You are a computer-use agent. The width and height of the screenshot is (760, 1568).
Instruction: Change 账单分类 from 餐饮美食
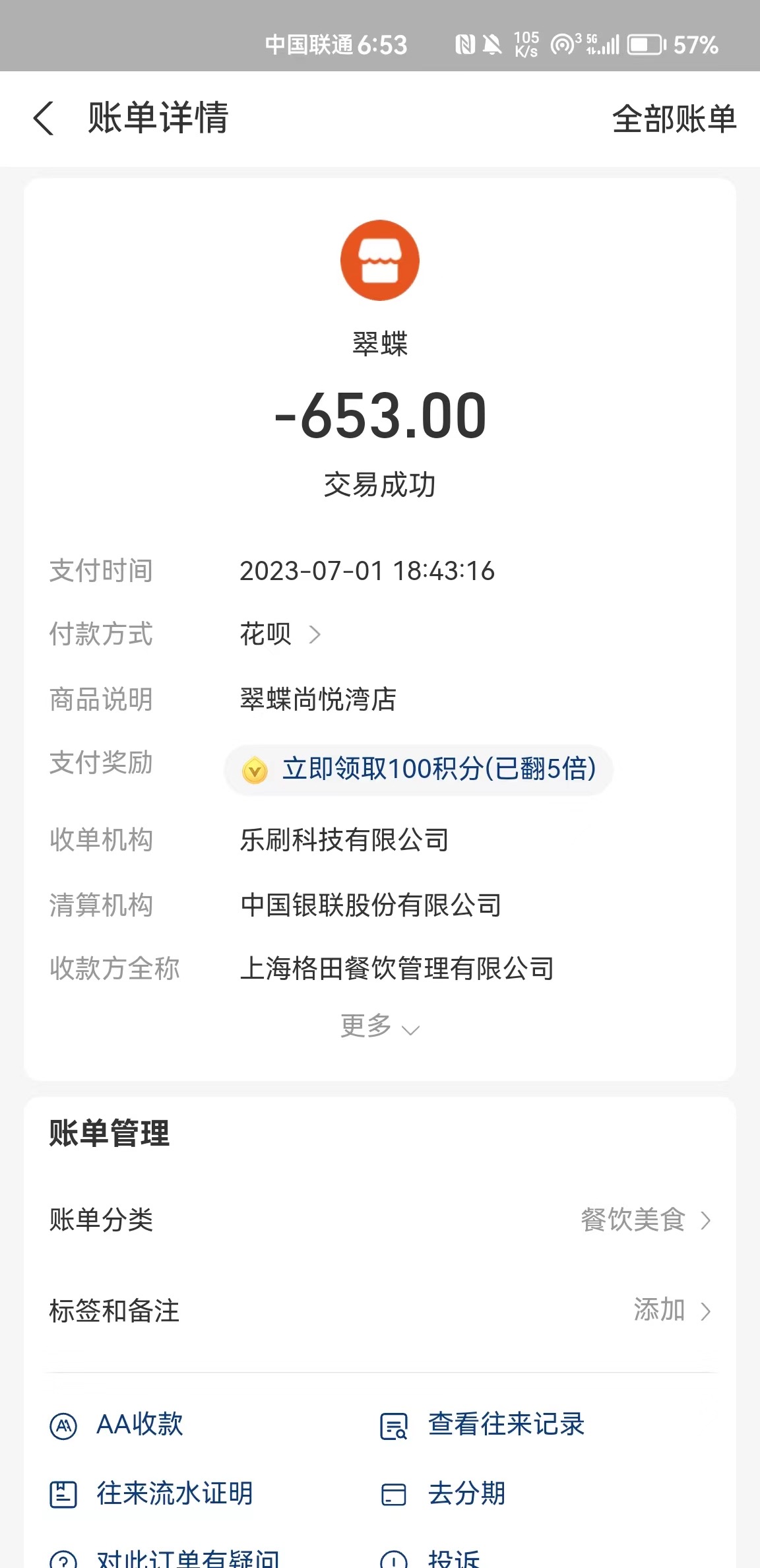380,1220
